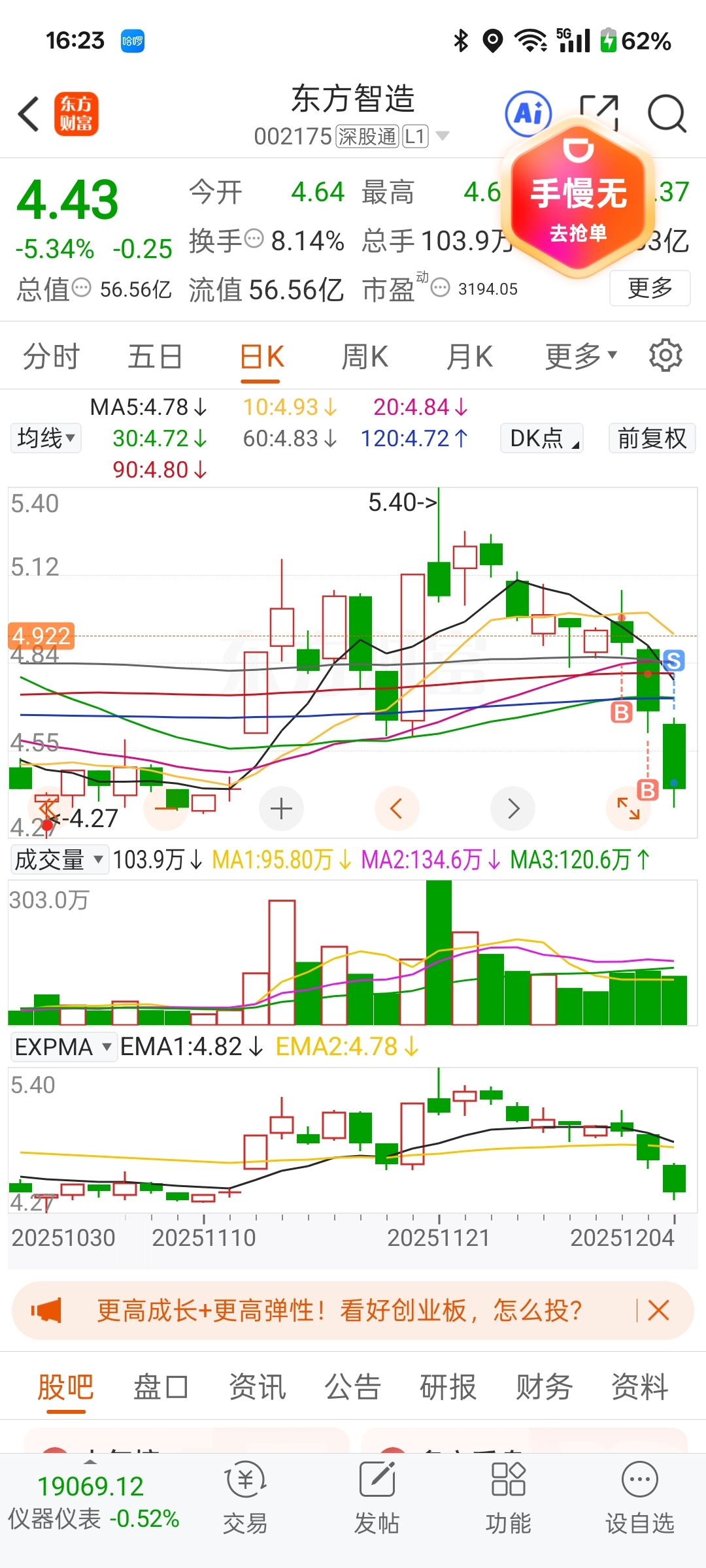Switch to the 分时 chart tab
The image size is (706, 1568).
[51, 357]
